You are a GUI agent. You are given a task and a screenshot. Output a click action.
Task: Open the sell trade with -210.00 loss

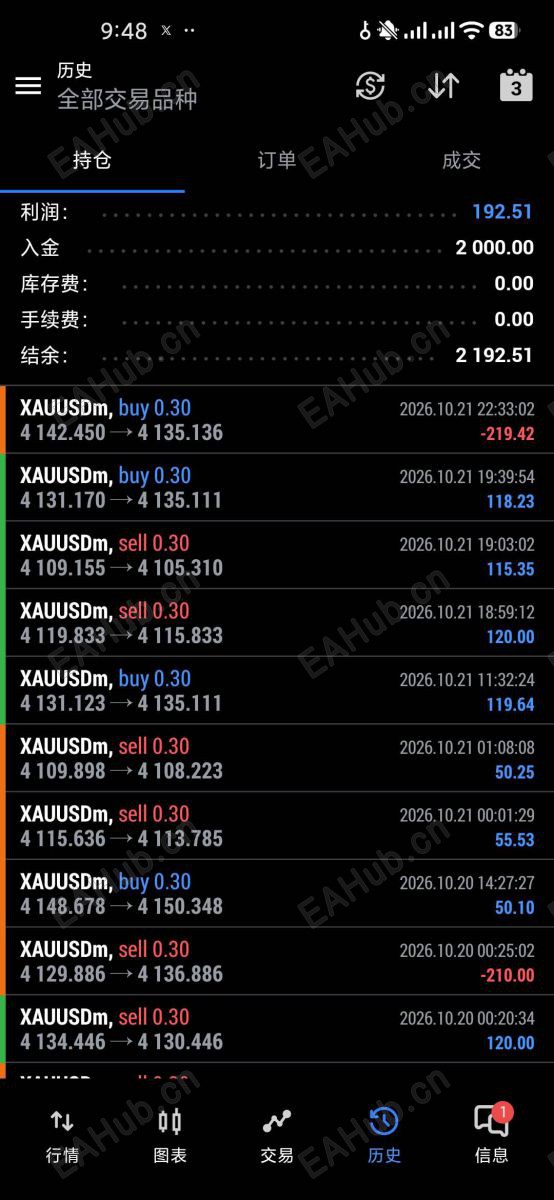click(x=277, y=961)
